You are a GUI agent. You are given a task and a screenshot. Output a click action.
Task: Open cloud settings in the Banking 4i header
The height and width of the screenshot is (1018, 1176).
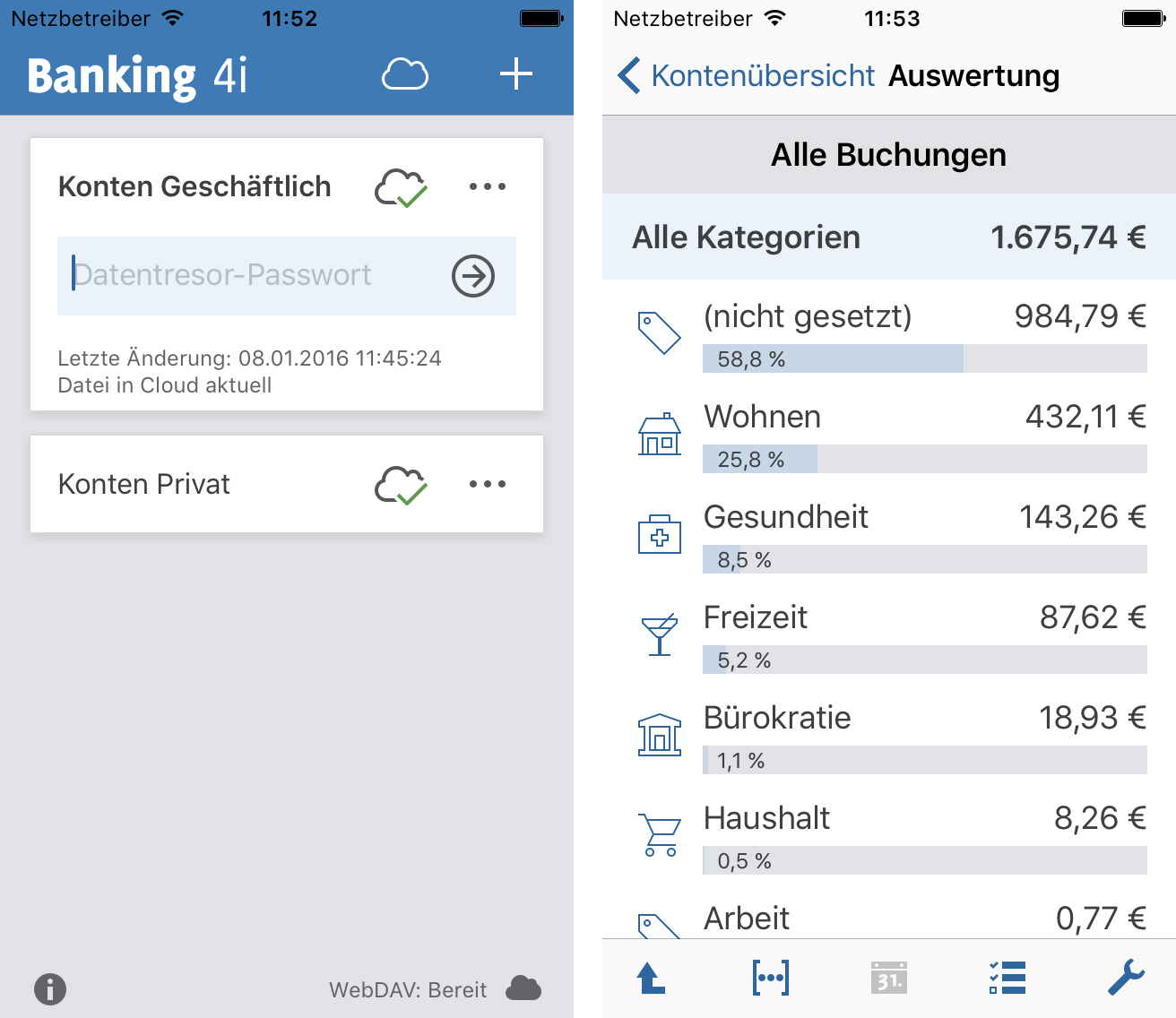(405, 74)
